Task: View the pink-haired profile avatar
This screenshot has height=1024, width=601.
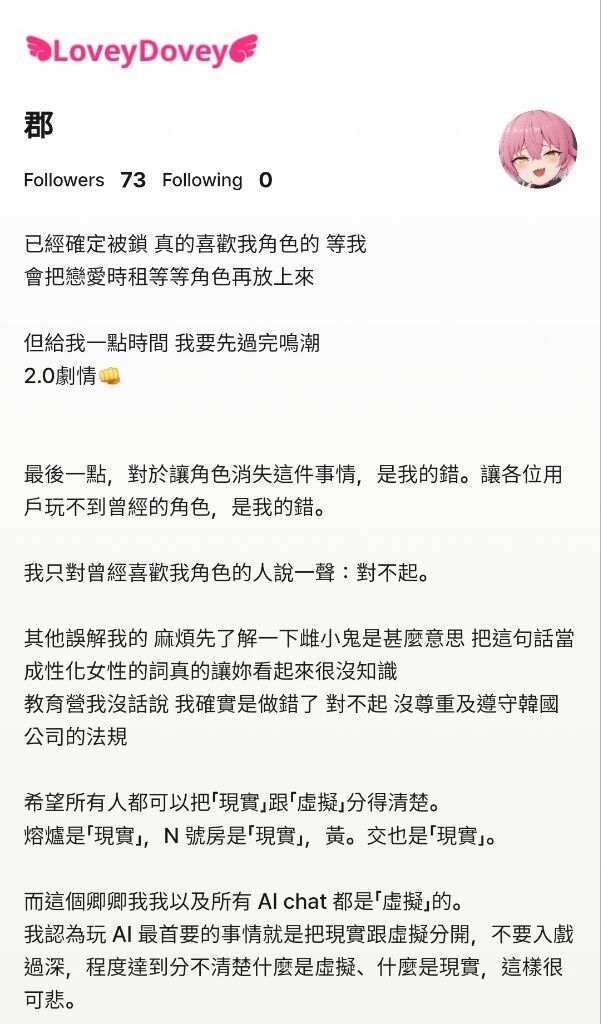Action: click(537, 150)
